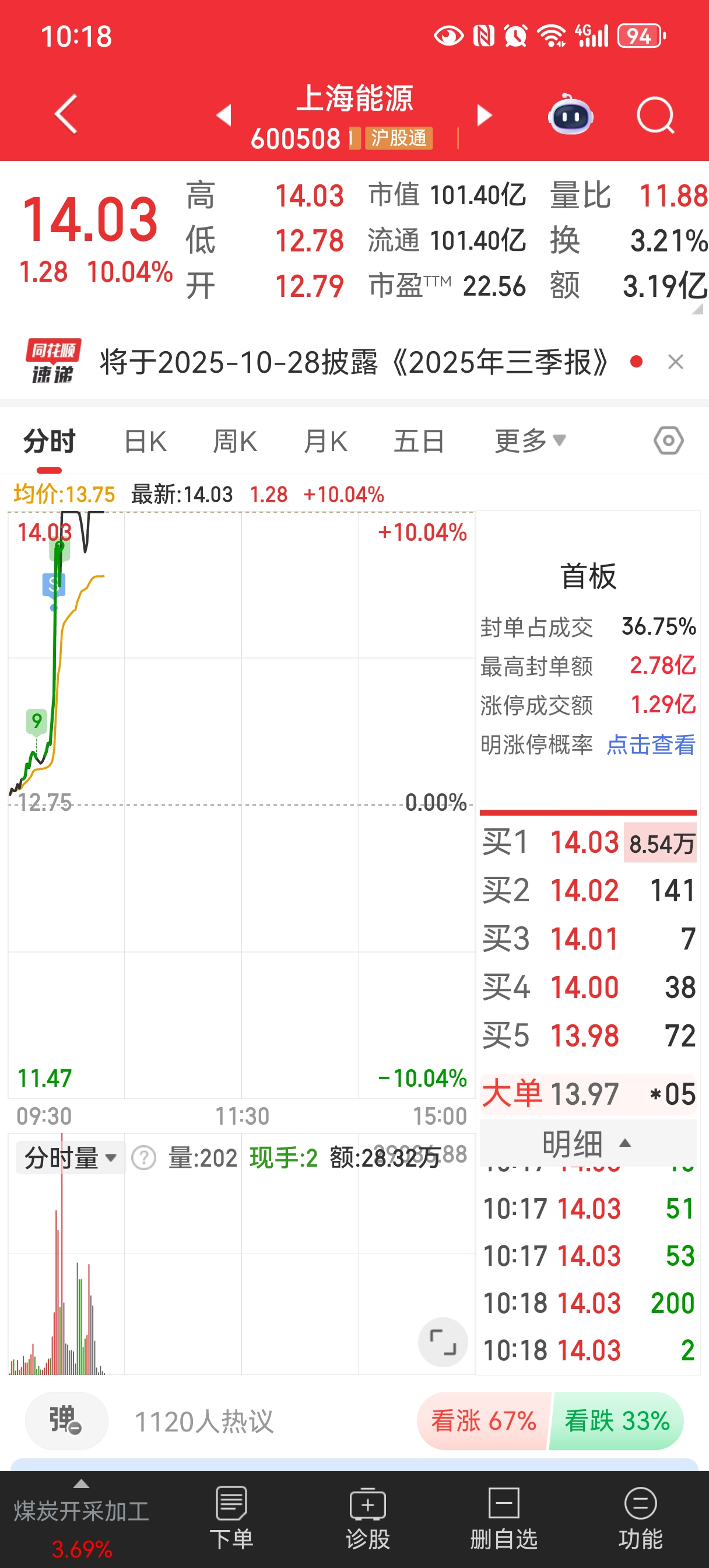Open the 2025年三季报 disclosure notice
Viewport: 709px width, 1568px height.
[x=353, y=362]
